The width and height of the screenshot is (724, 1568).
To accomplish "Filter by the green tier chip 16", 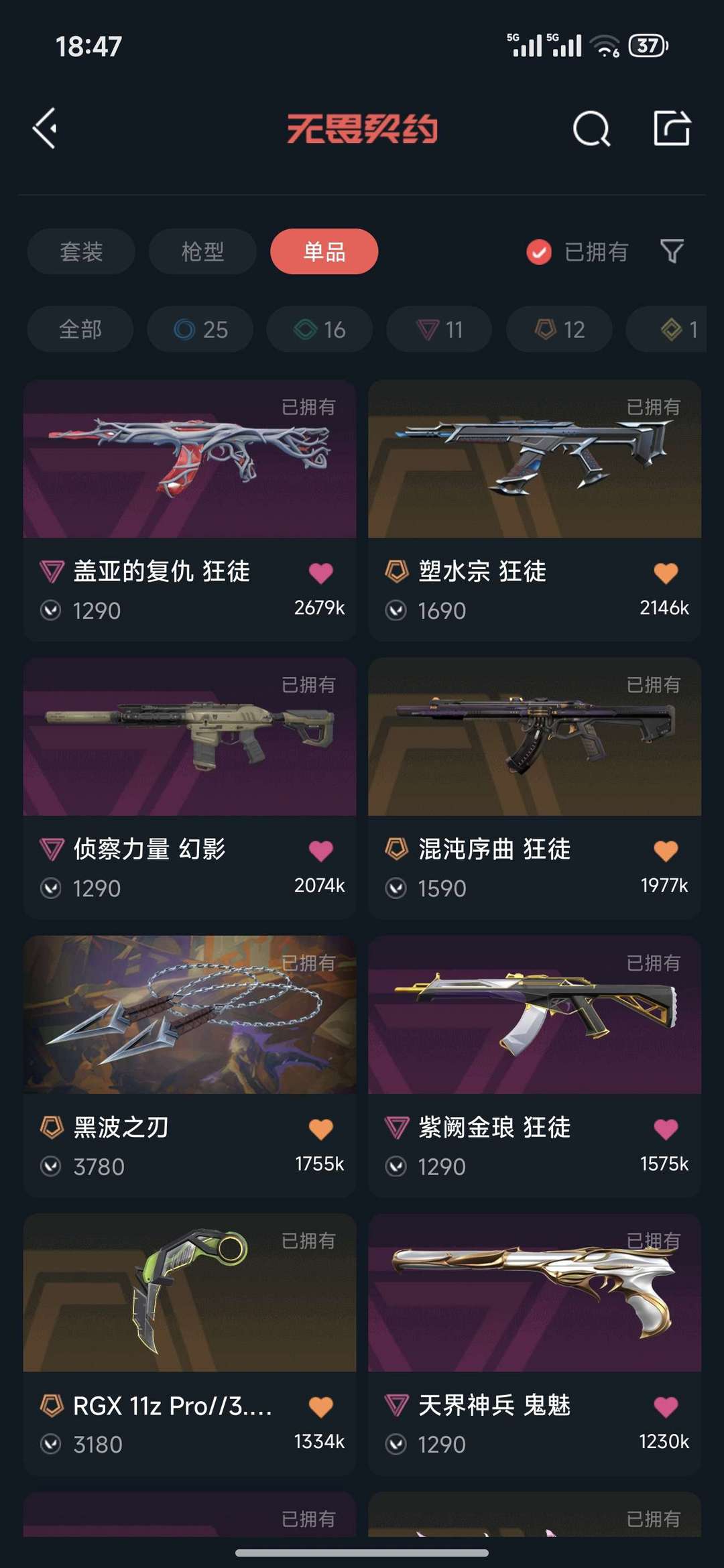I will click(x=320, y=329).
